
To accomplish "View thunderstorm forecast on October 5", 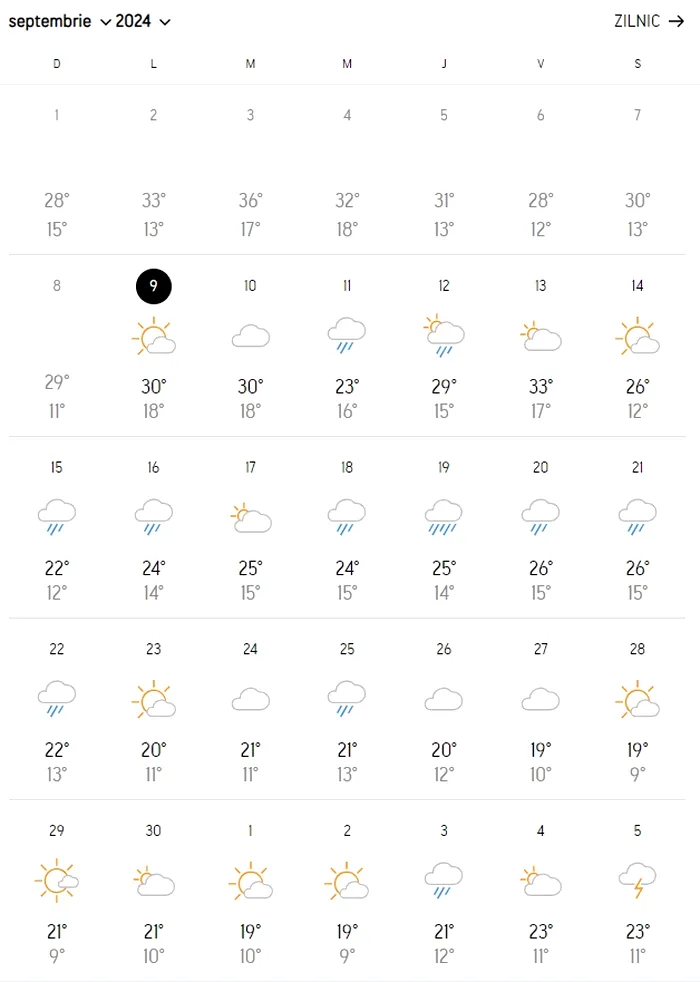I will 638,886.
